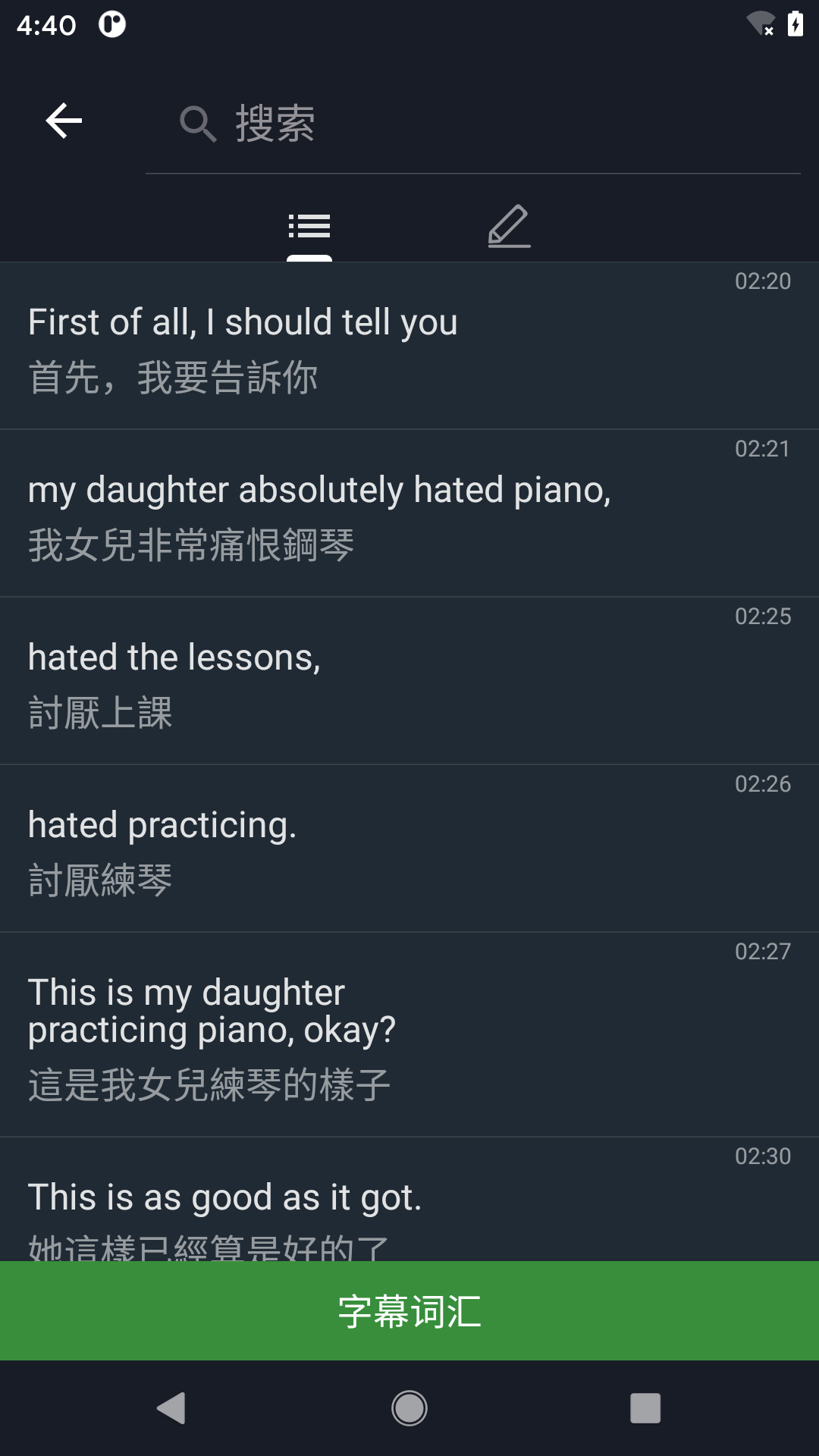Open the "hated the lessons" subtitle line

point(409,682)
